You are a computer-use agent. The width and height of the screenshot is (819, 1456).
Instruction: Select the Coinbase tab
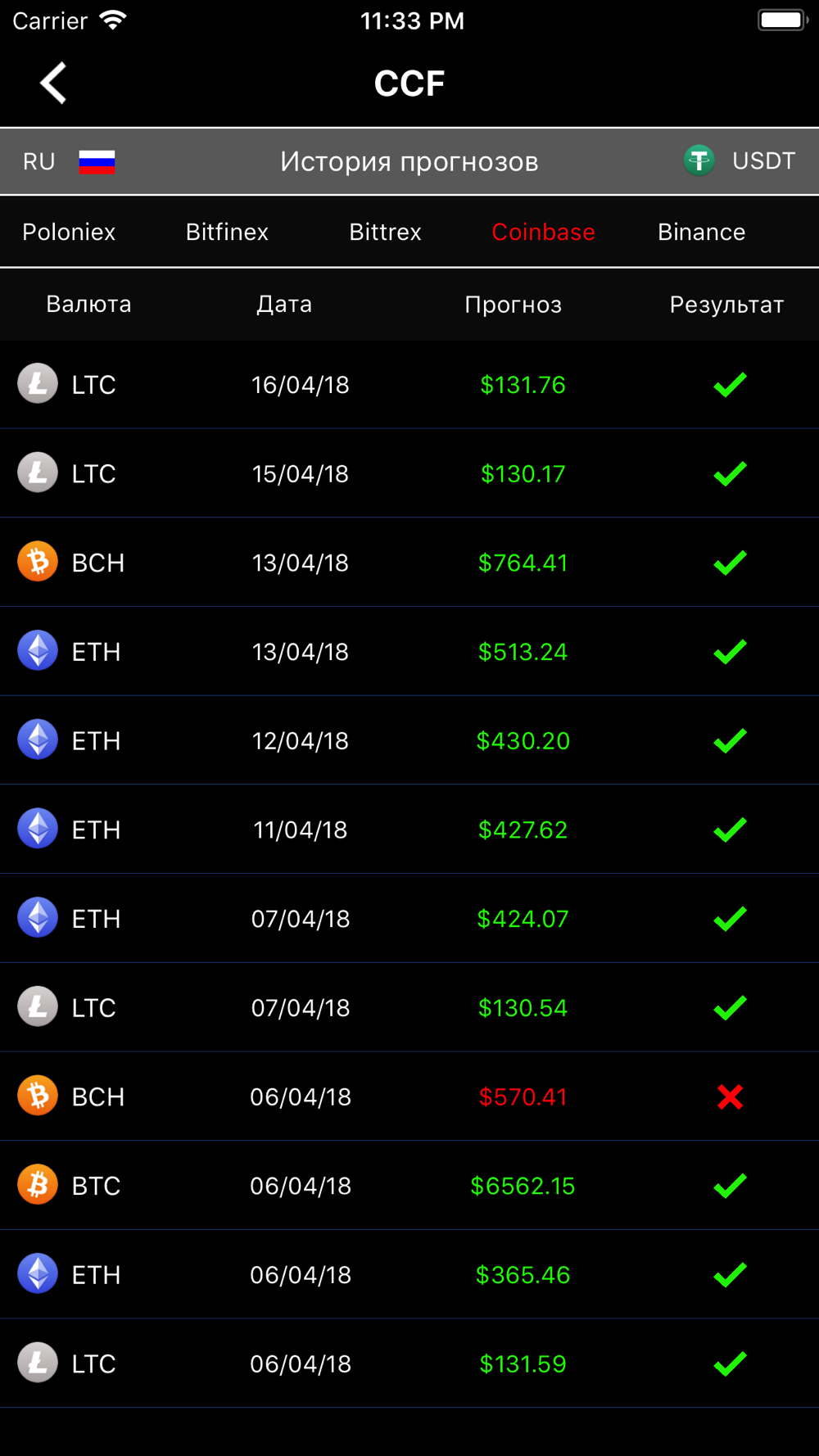(543, 232)
